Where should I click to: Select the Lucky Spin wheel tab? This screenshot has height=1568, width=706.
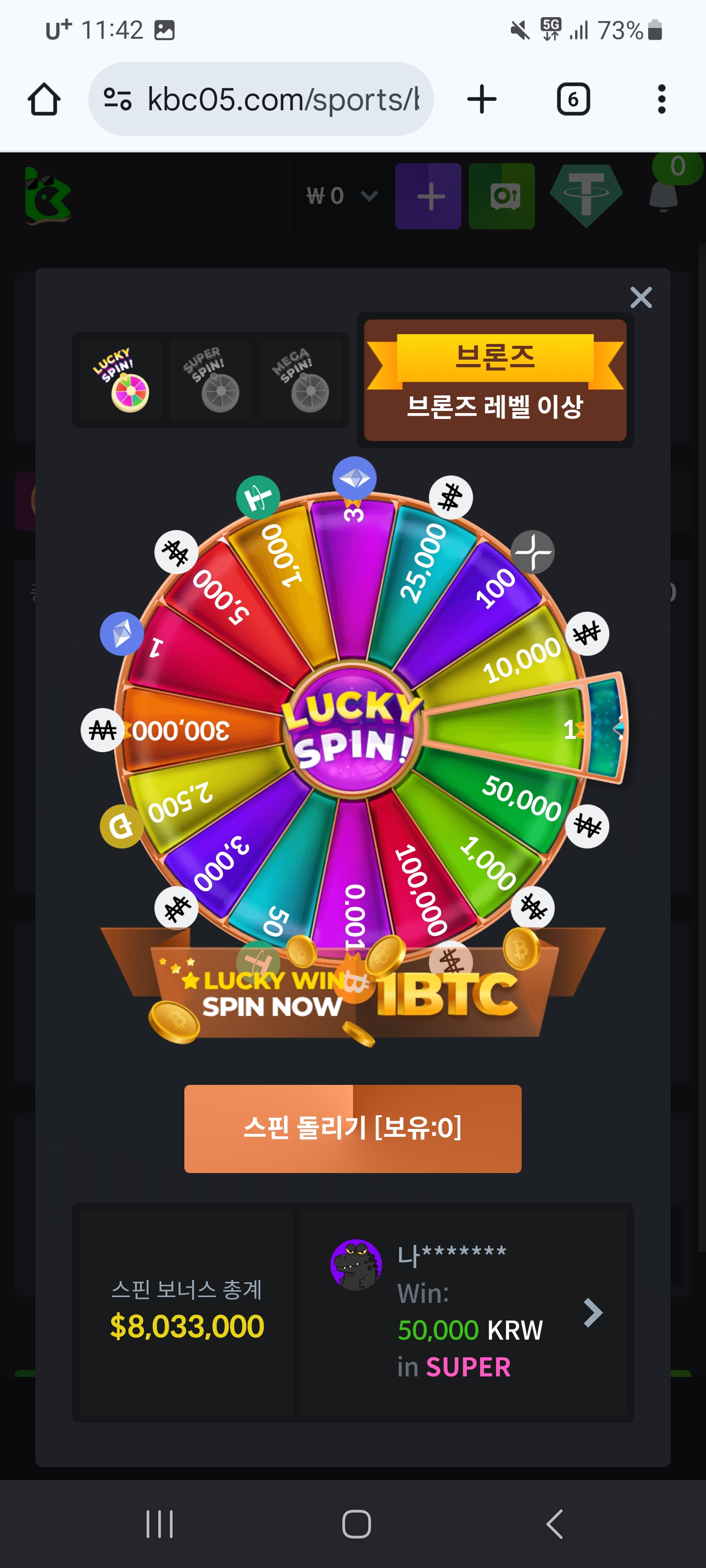tap(121, 380)
